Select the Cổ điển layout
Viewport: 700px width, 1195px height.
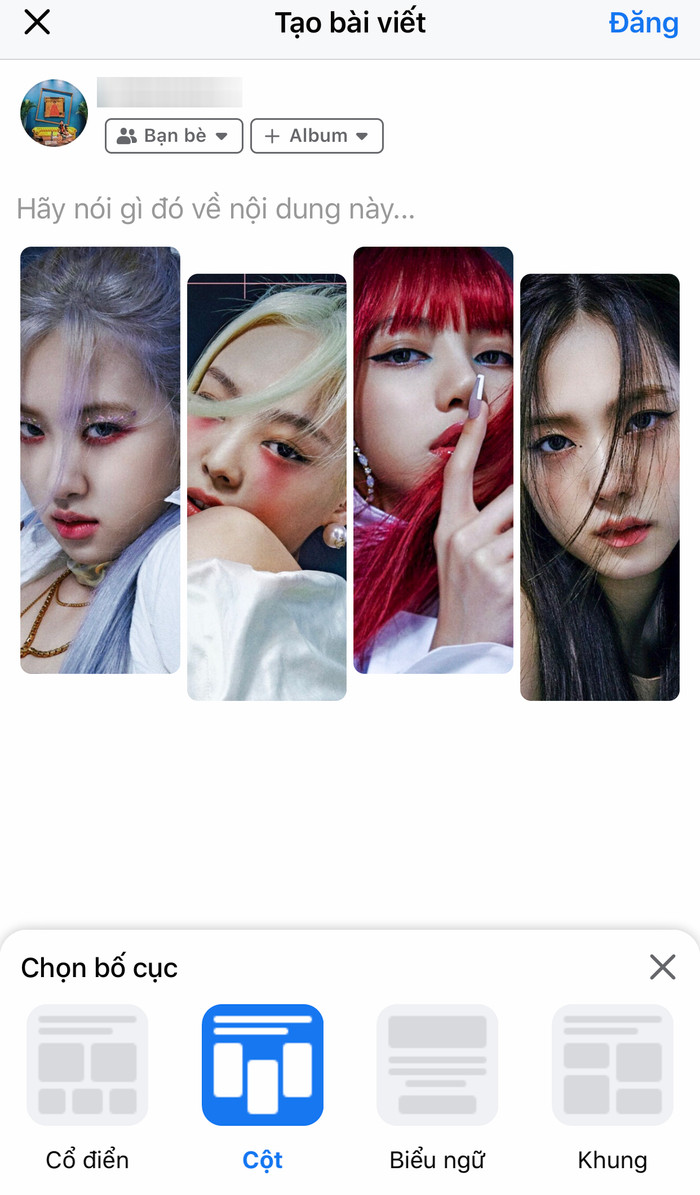coord(87,1065)
